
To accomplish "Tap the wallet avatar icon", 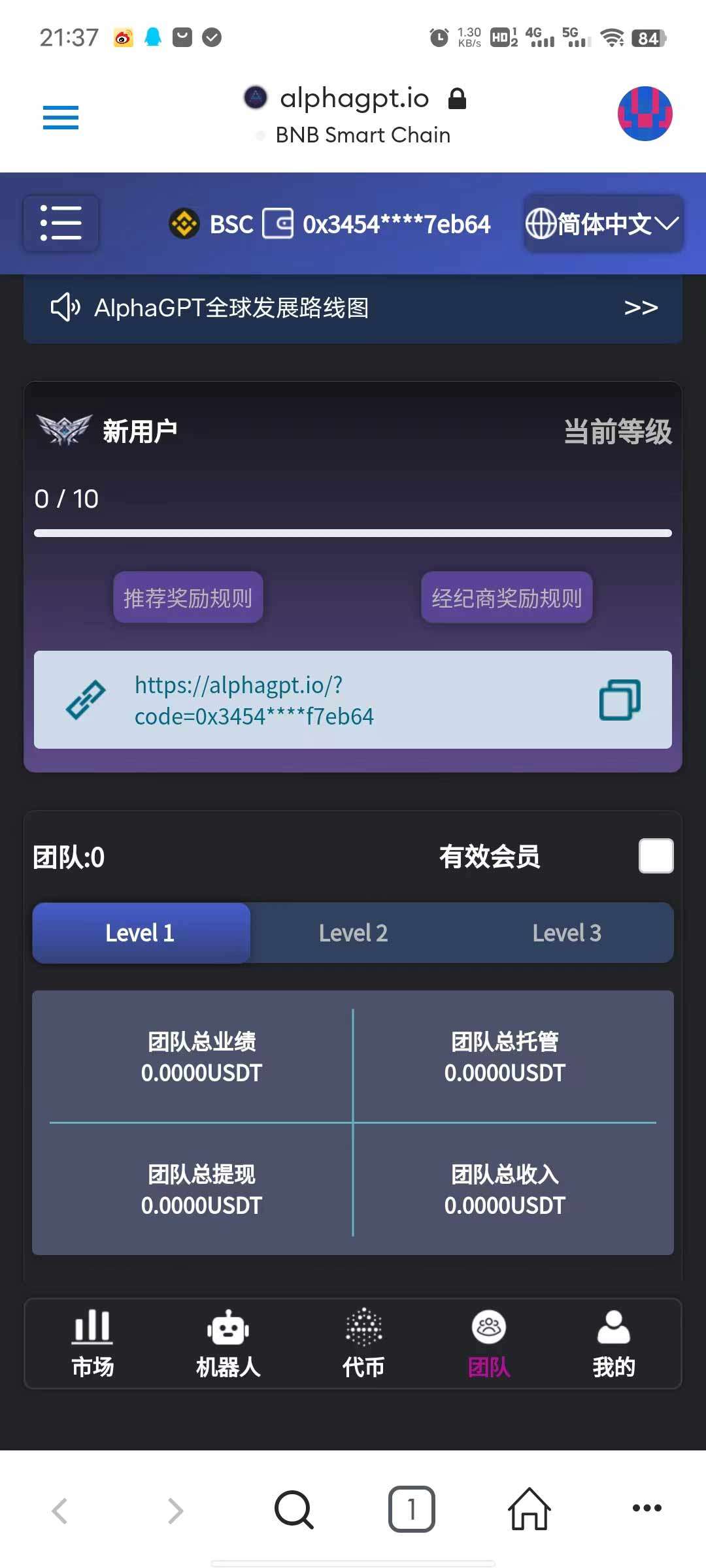I will coord(645,114).
